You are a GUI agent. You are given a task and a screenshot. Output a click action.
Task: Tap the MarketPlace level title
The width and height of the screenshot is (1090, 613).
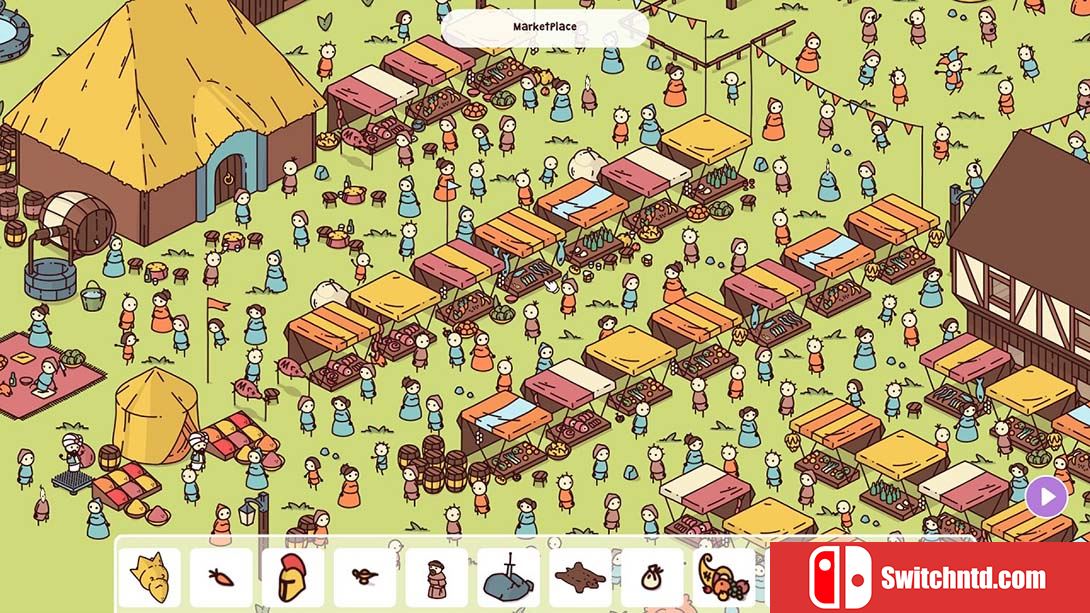tap(545, 27)
